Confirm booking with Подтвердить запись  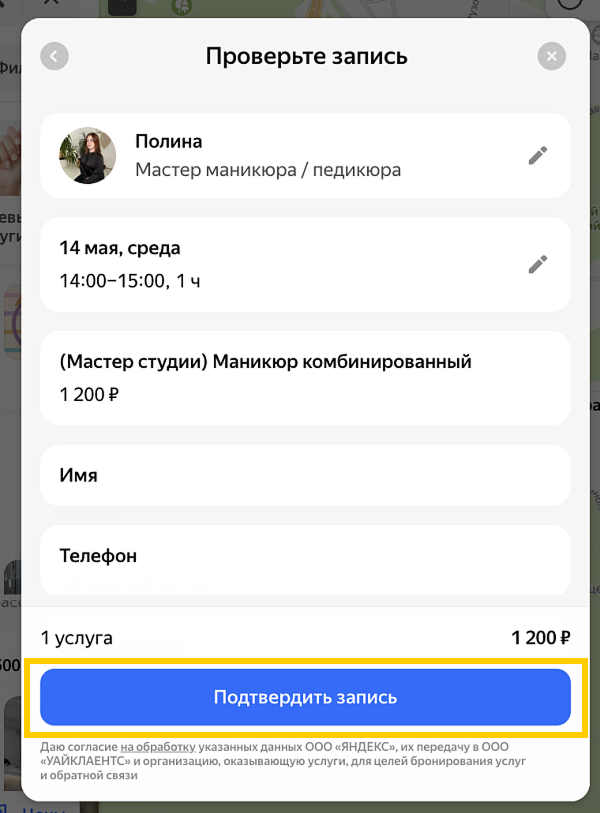coord(305,697)
